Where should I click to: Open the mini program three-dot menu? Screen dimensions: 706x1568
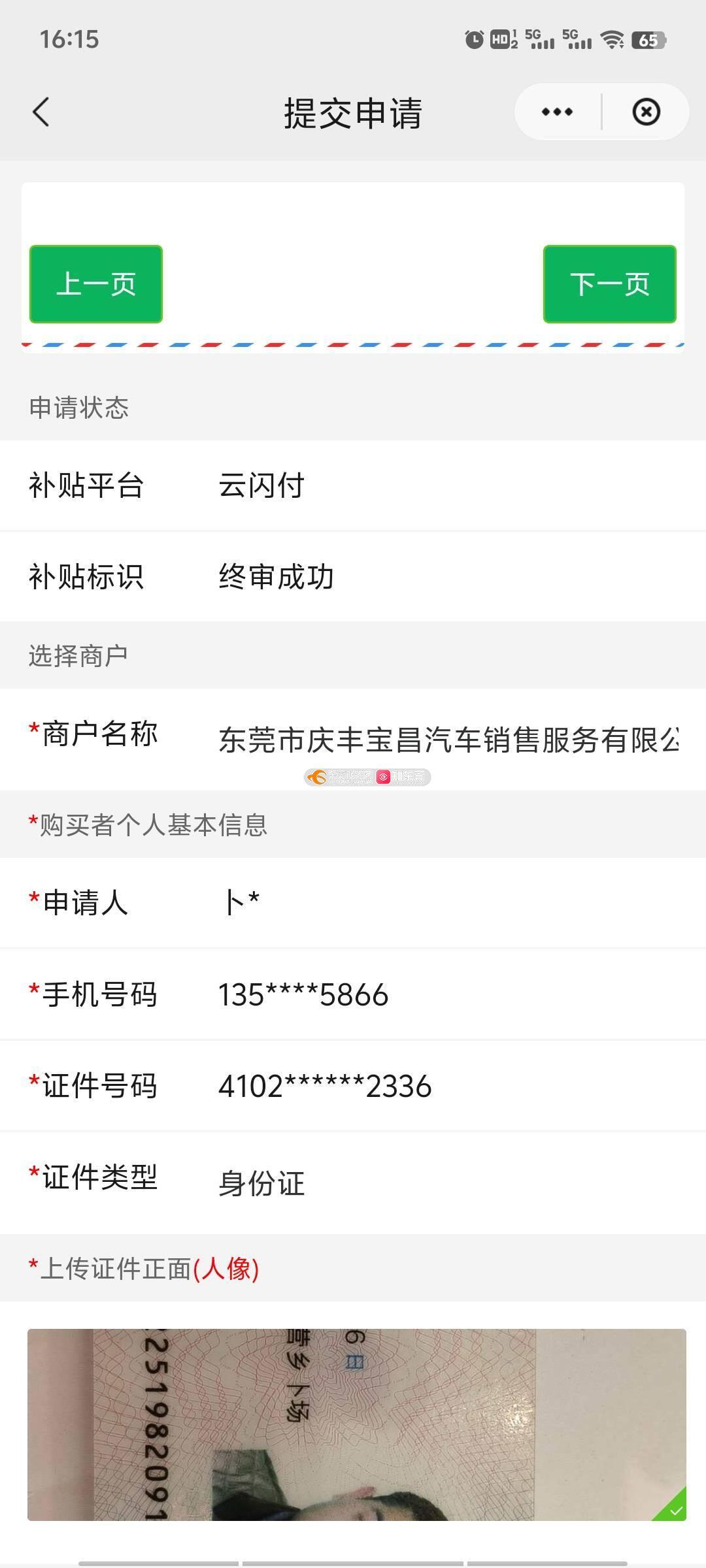[x=557, y=112]
